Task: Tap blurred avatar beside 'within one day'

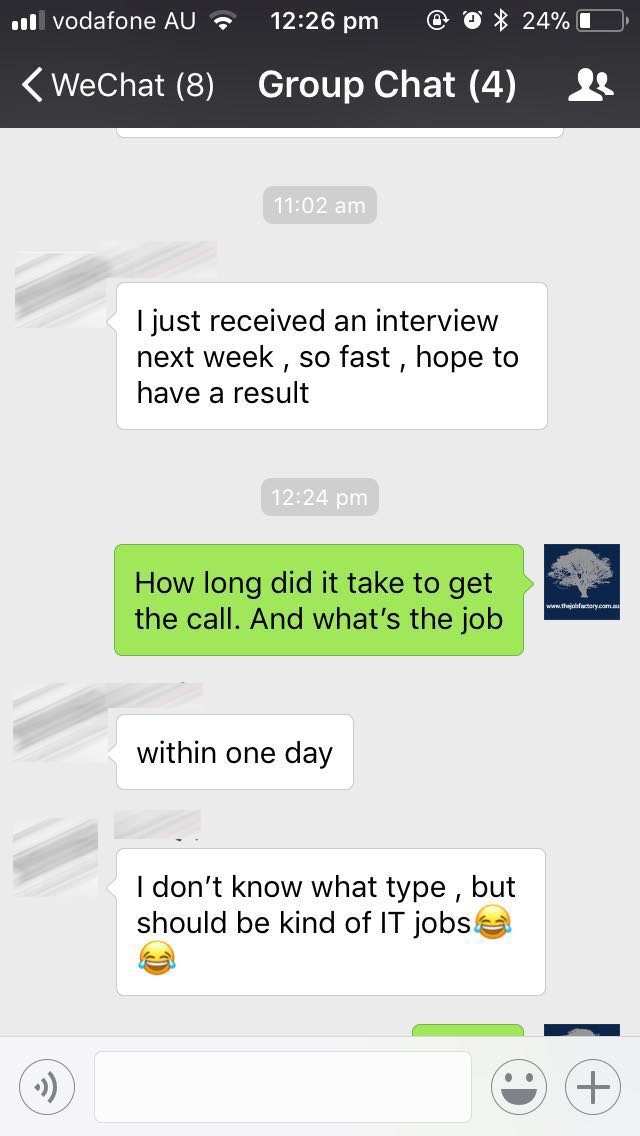Action: click(60, 723)
